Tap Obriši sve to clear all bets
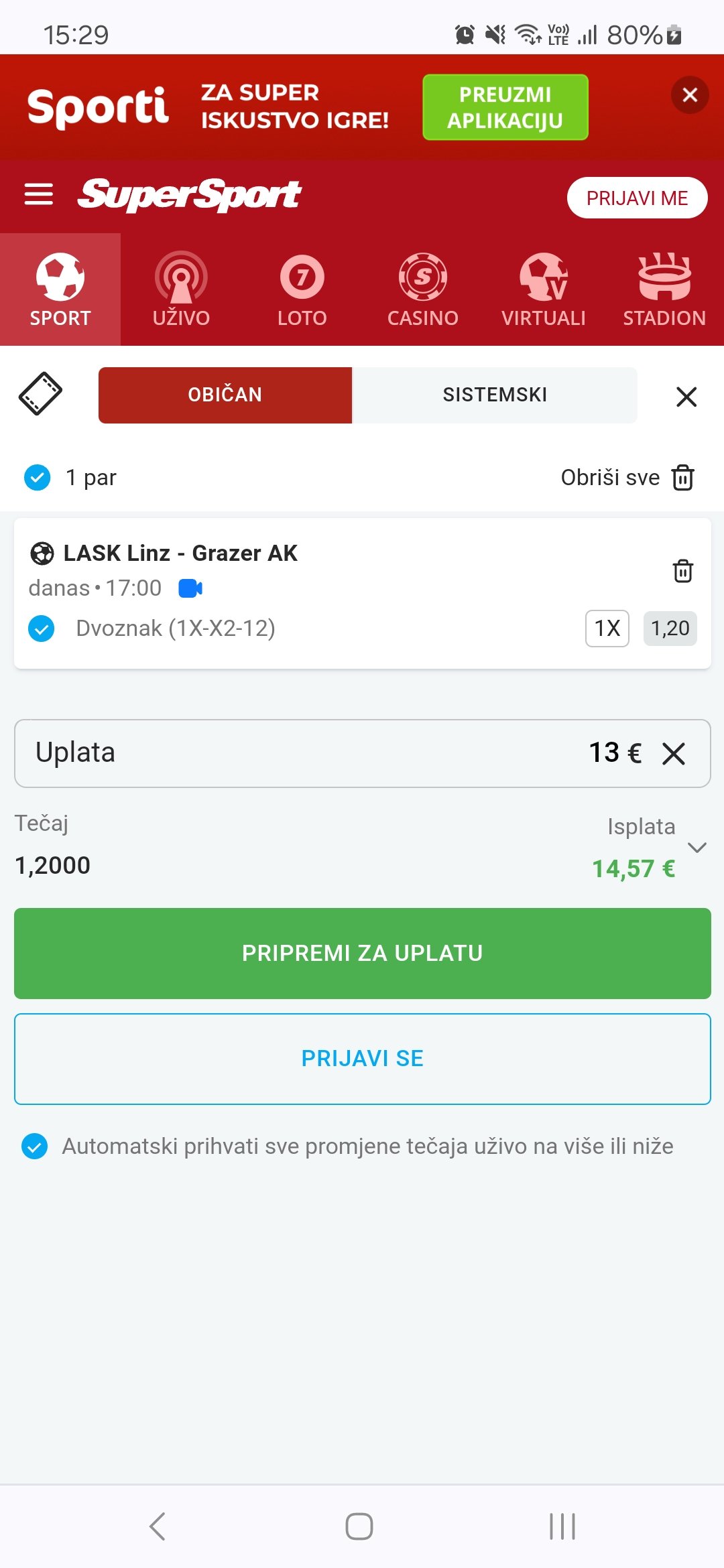 [627, 478]
